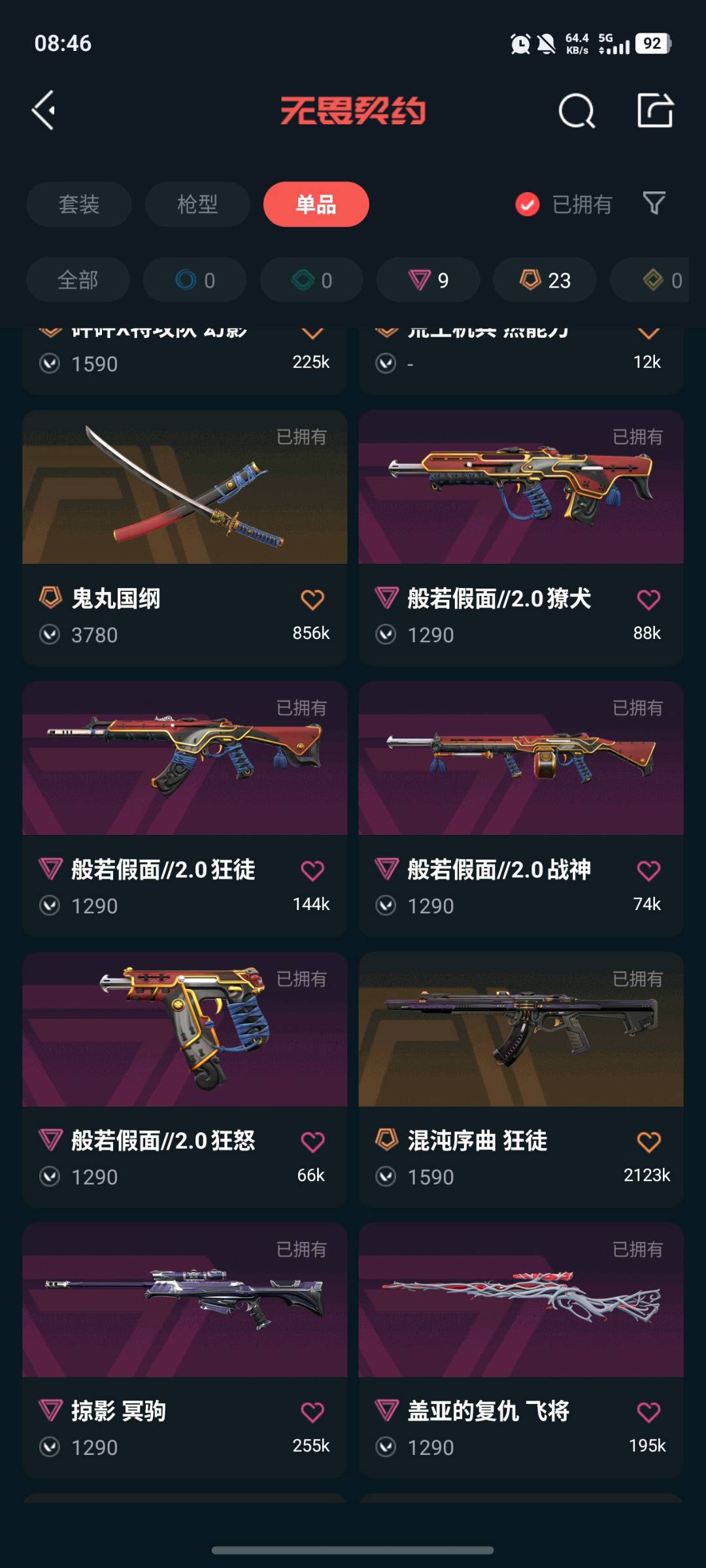Filter by the pink triangle tier showing 9

[428, 280]
